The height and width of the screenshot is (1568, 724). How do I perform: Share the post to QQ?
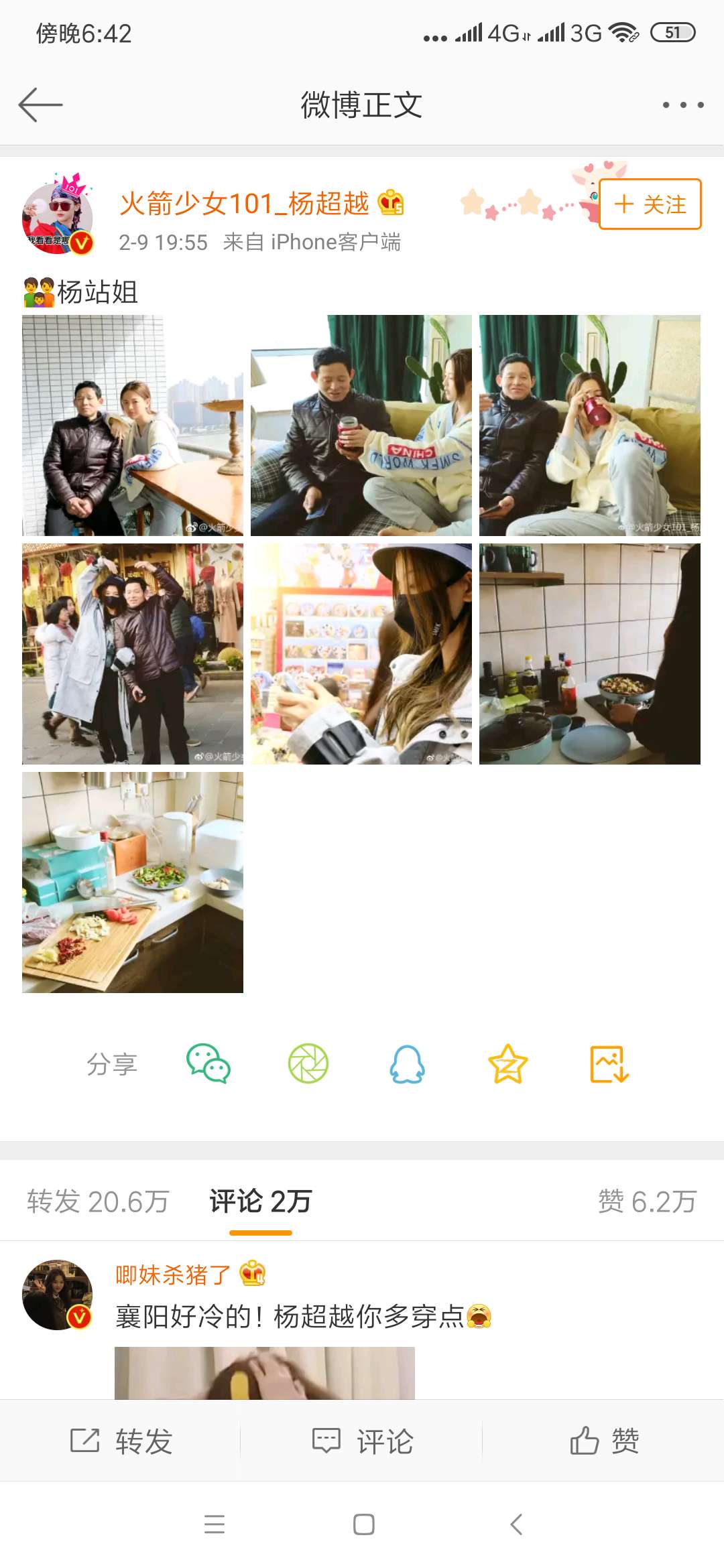[x=407, y=1064]
